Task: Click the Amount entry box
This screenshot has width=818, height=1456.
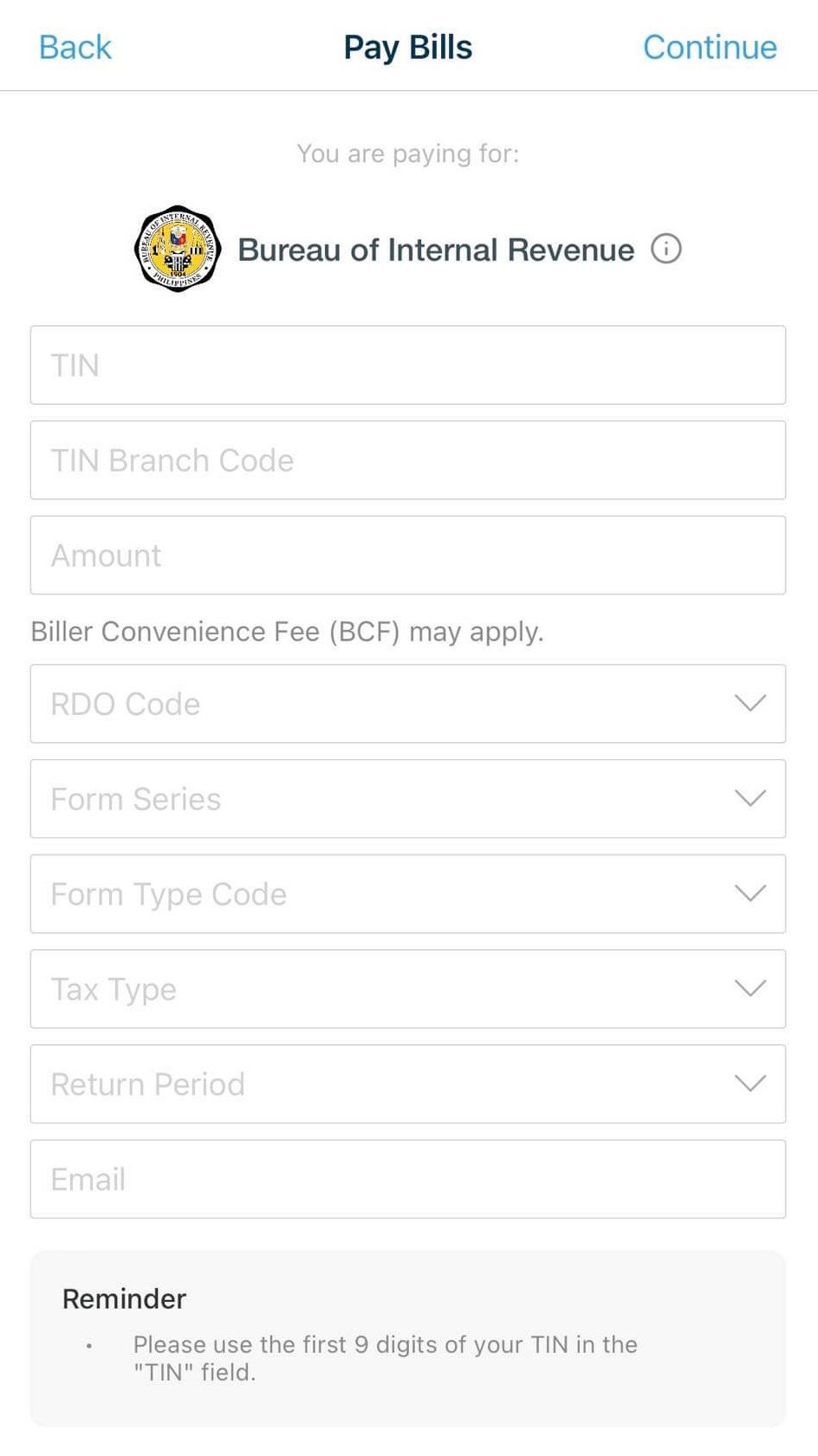Action: tap(409, 556)
